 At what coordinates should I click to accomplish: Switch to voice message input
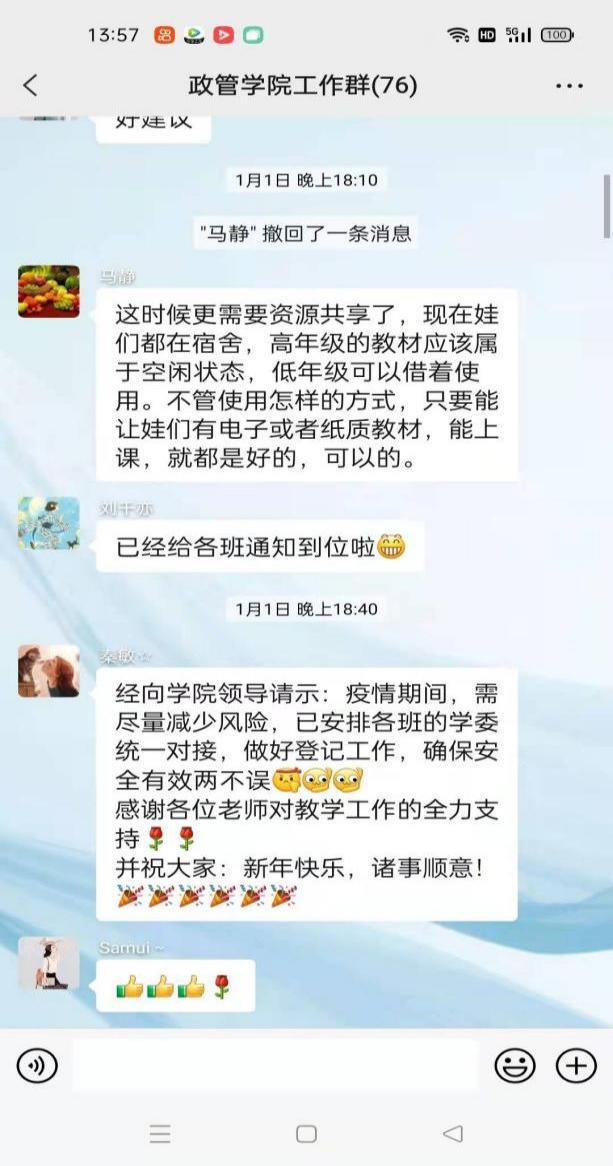click(37, 1066)
